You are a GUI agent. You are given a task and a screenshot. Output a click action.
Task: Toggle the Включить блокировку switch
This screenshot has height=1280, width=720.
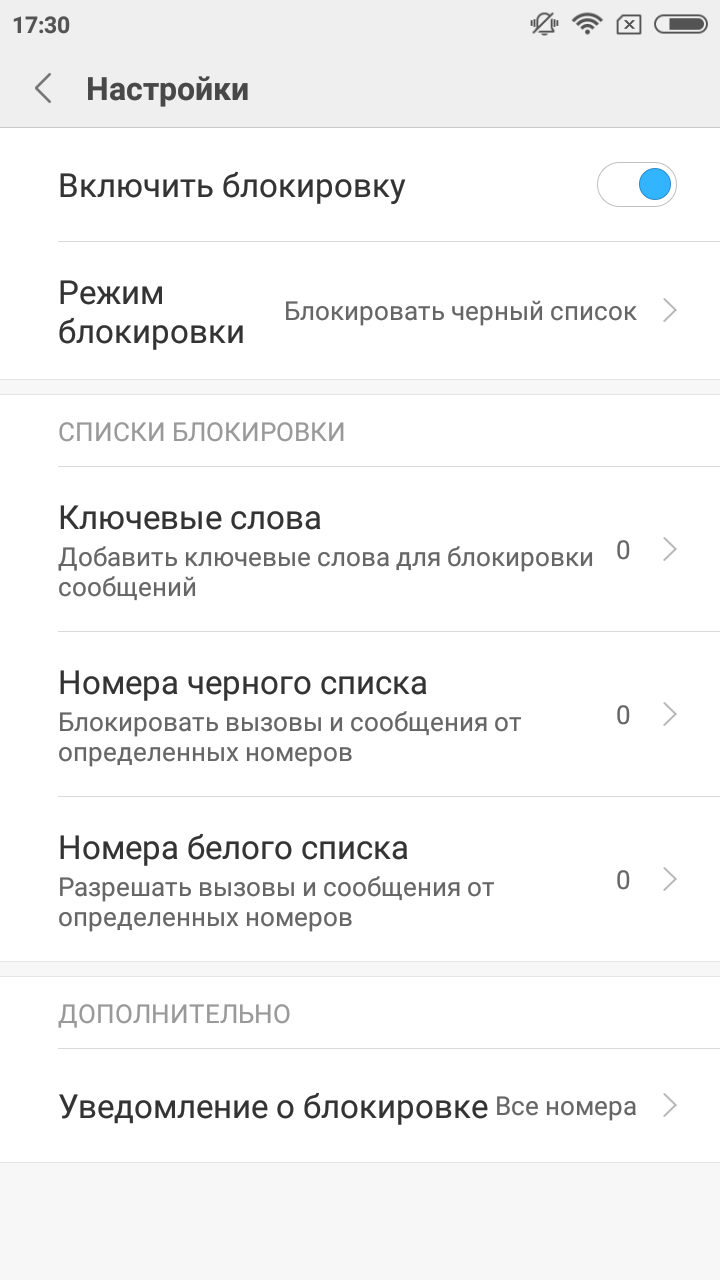click(637, 185)
